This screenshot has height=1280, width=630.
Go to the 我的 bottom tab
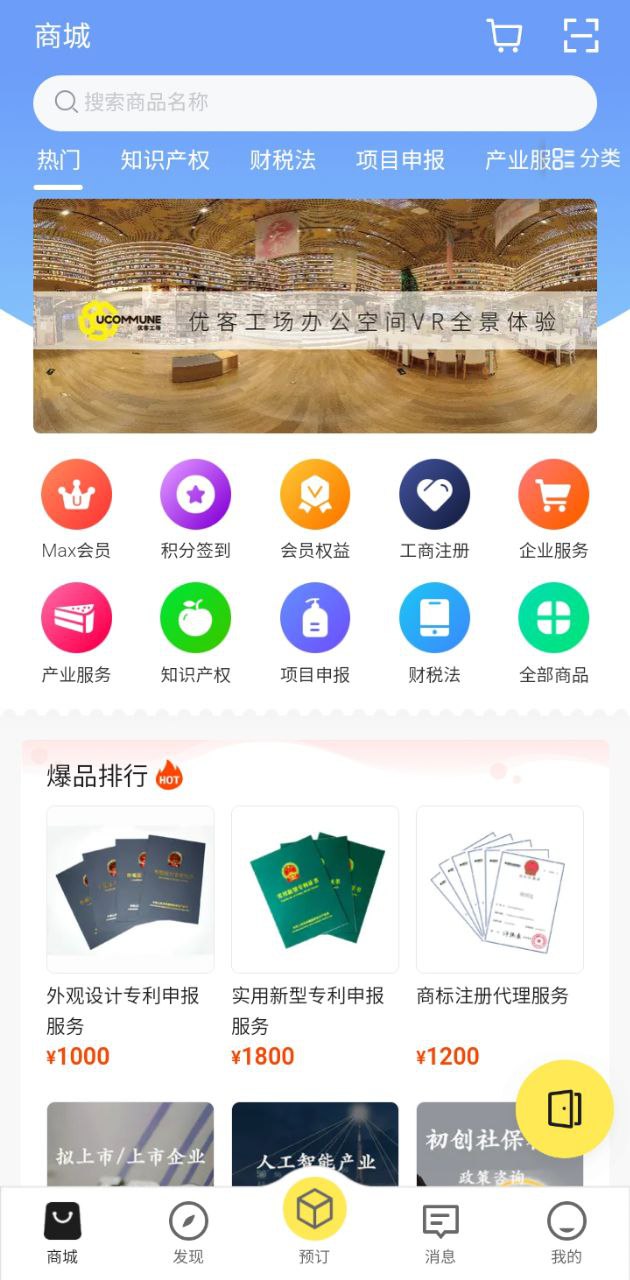(566, 1233)
